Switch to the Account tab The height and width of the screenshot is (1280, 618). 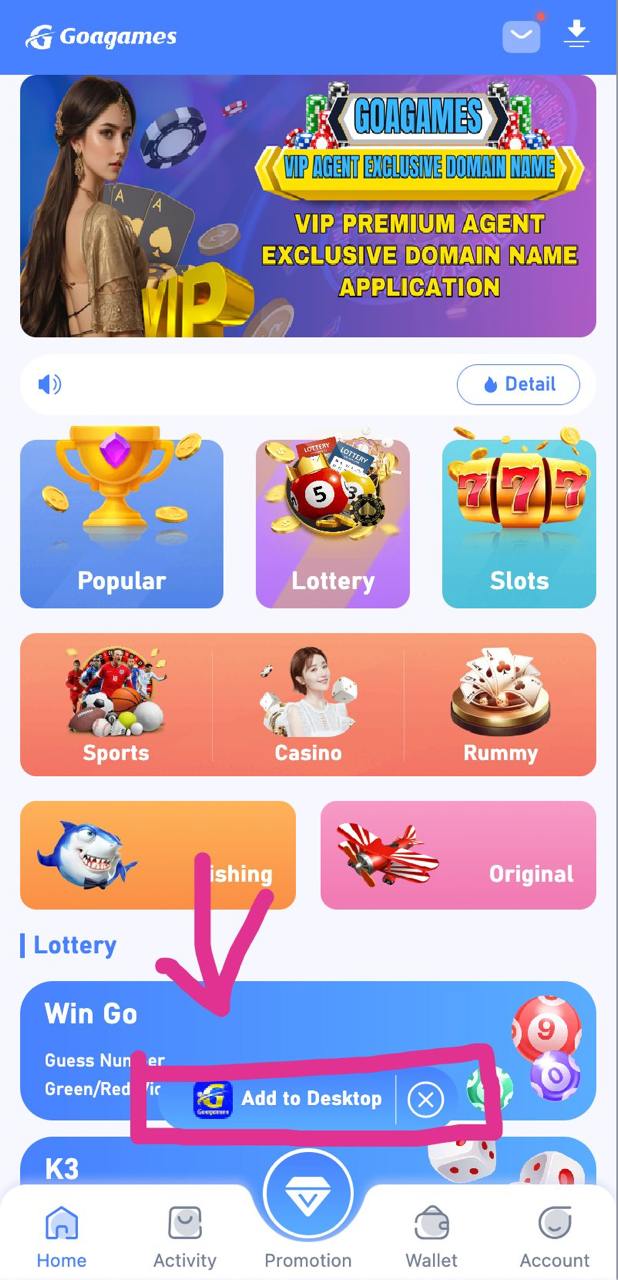point(555,1238)
